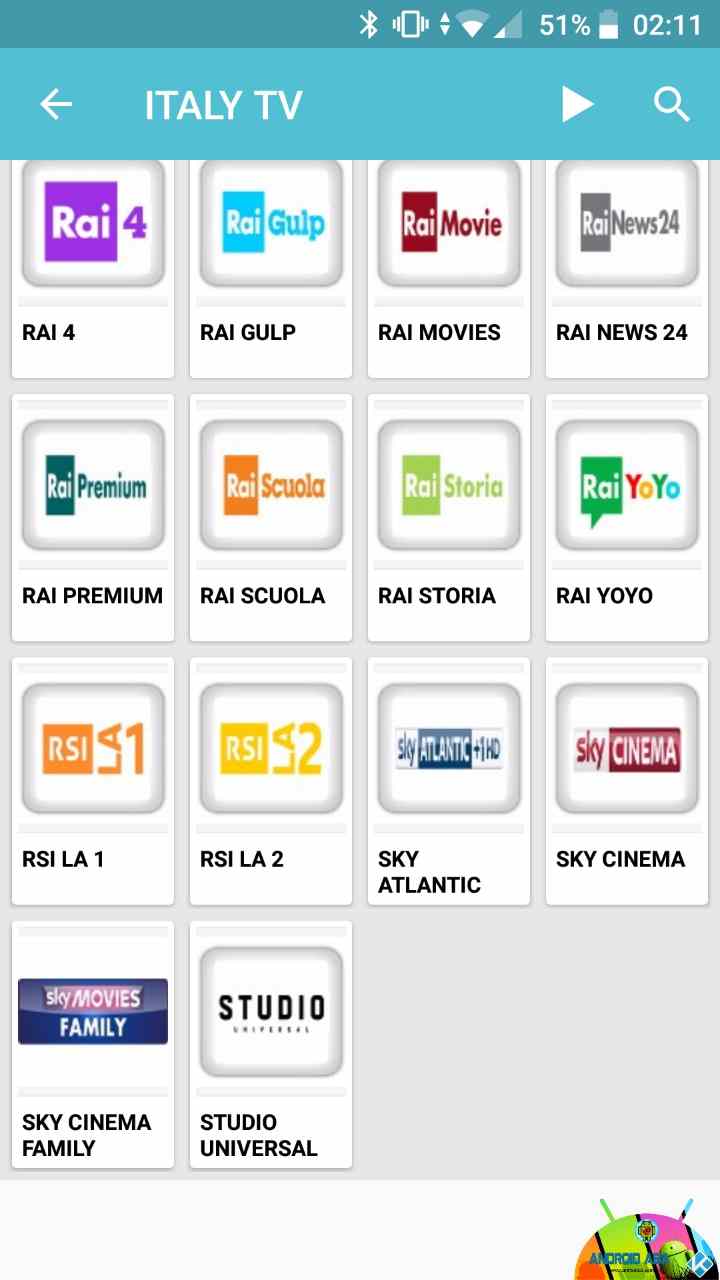The height and width of the screenshot is (1280, 720).
Task: Select the SKY CINEMA FAMILY tile
Action: (x=93, y=1044)
